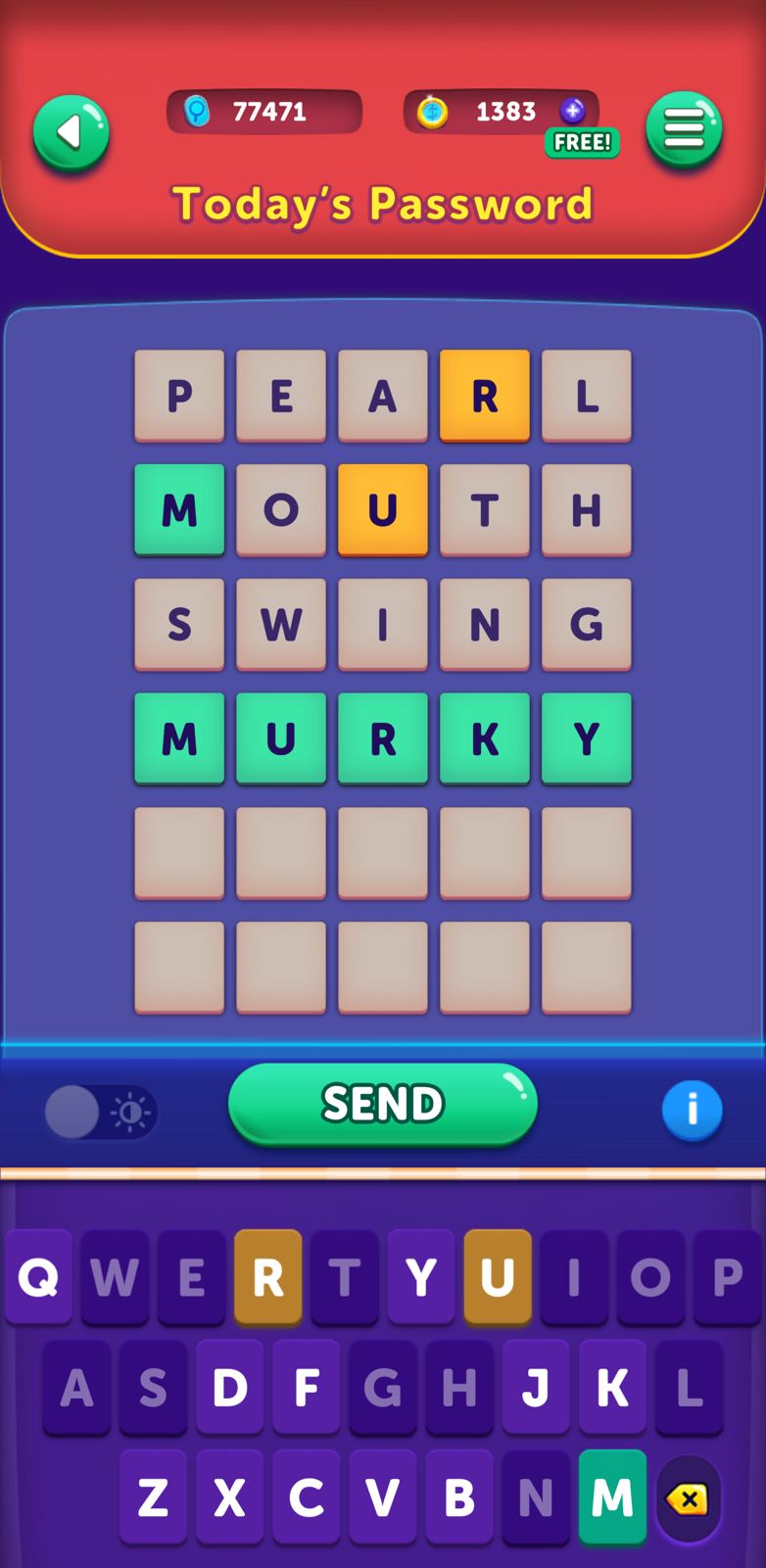Select the C key
This screenshot has width=766, height=1568.
(x=307, y=1497)
